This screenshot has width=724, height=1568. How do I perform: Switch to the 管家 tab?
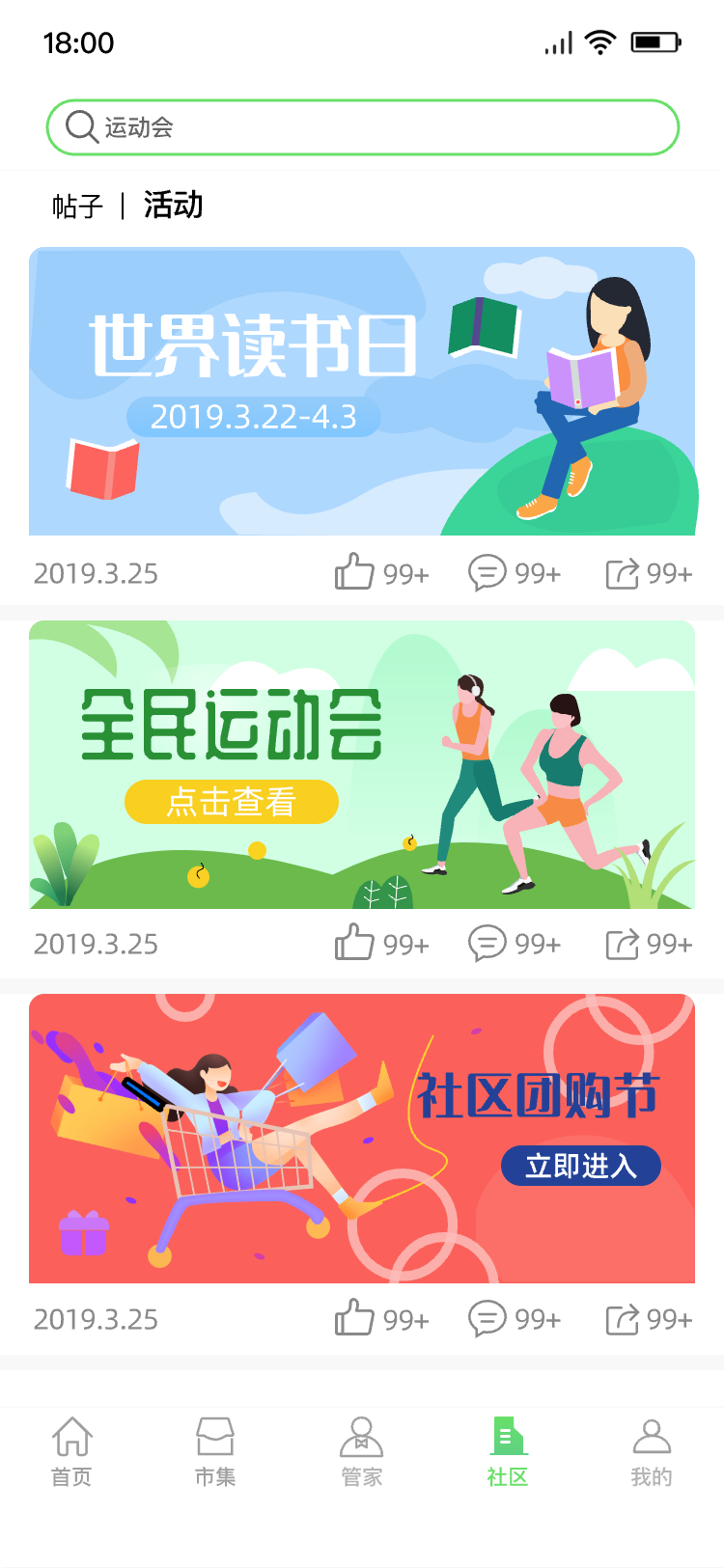(362, 1451)
